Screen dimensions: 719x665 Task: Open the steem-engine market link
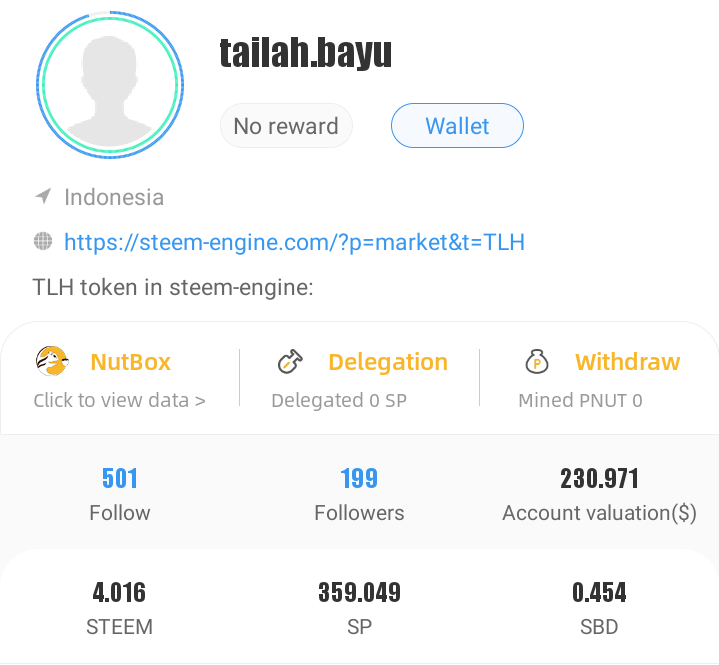[294, 242]
